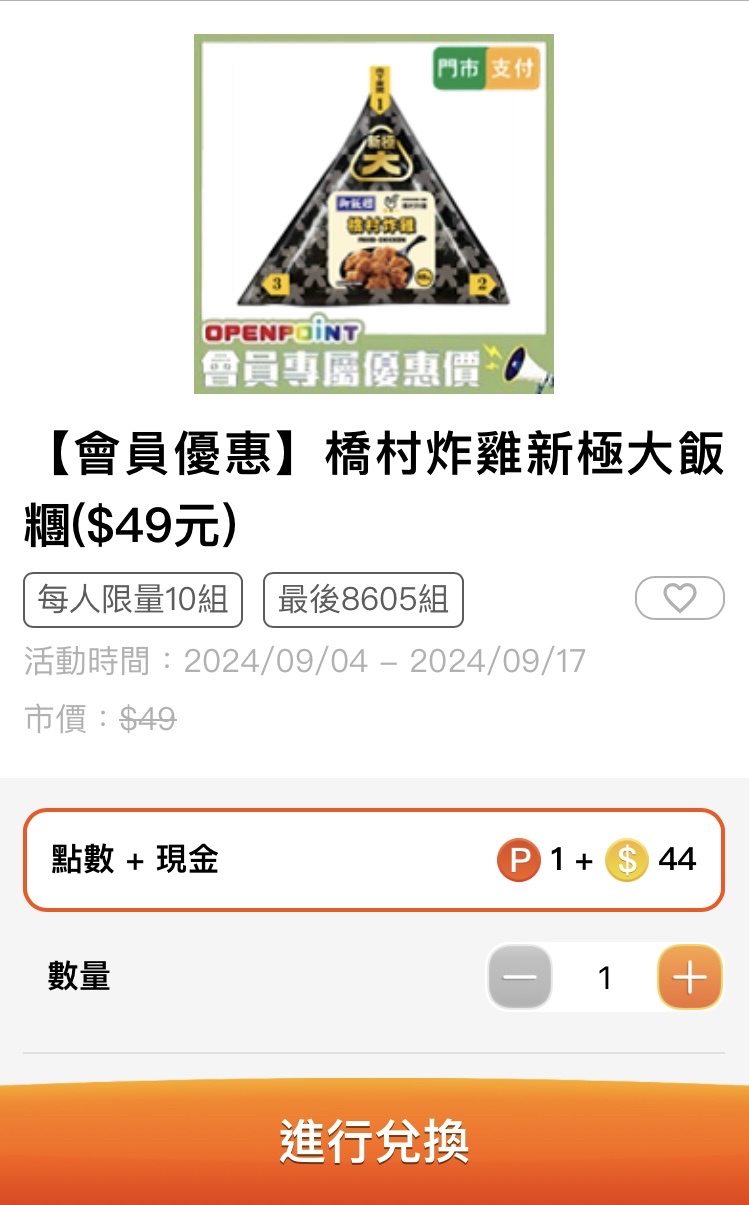The image size is (749, 1205).
Task: Decrease quantity with the minus button
Action: pyautogui.click(x=520, y=977)
